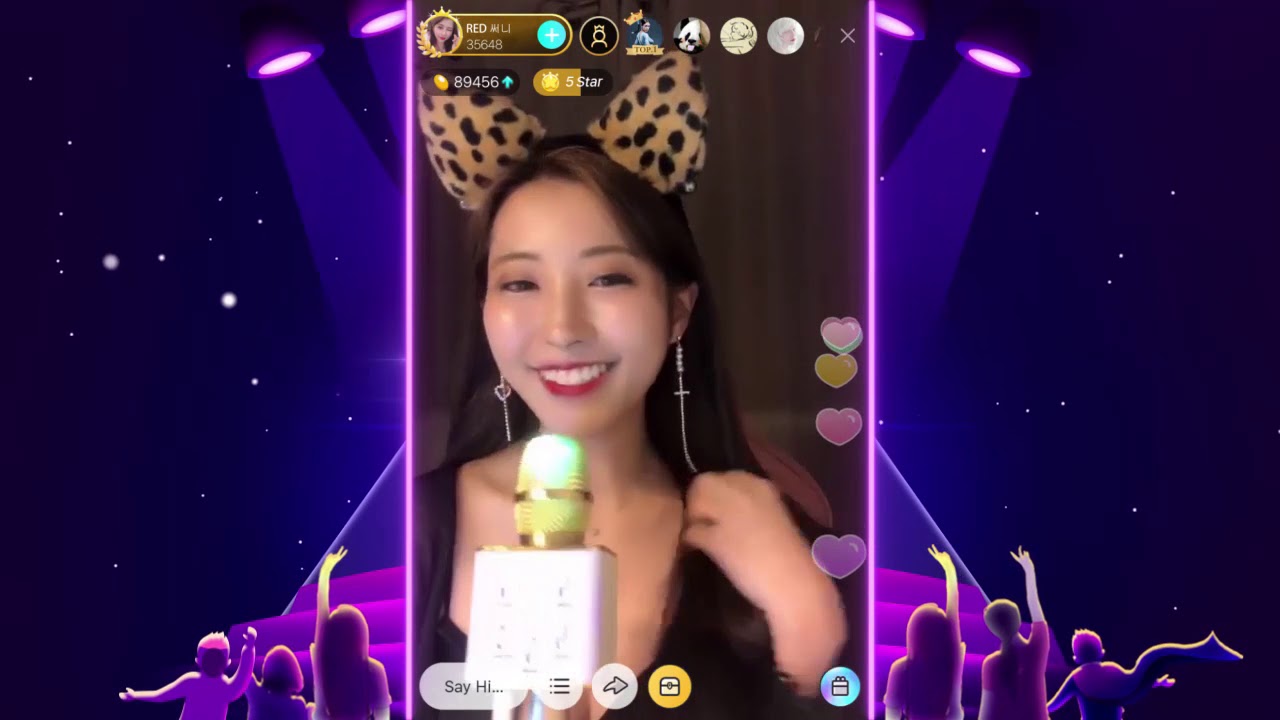The image size is (1280, 720).
Task: Open the streamer's profile avatar
Action: point(441,35)
